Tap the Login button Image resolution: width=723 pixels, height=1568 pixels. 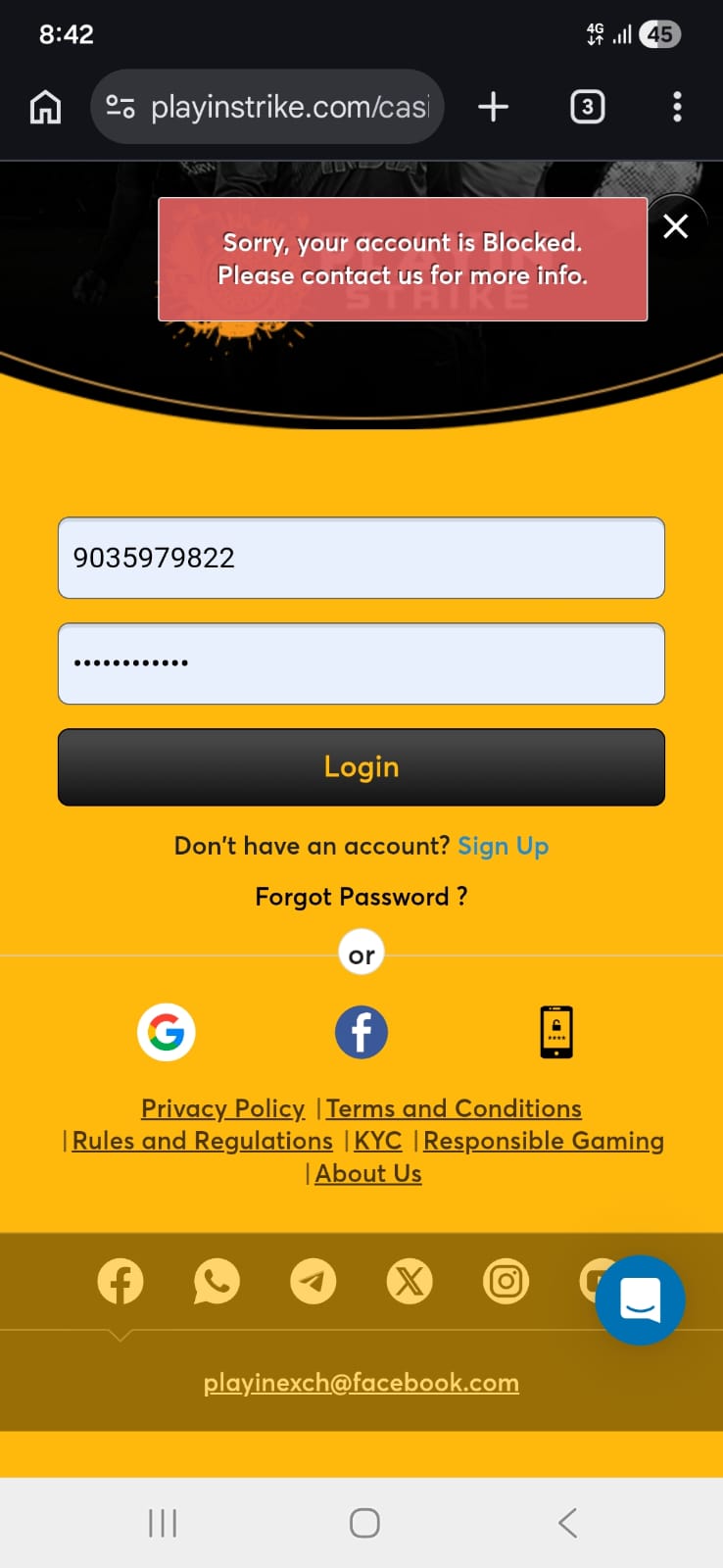pyautogui.click(x=361, y=766)
